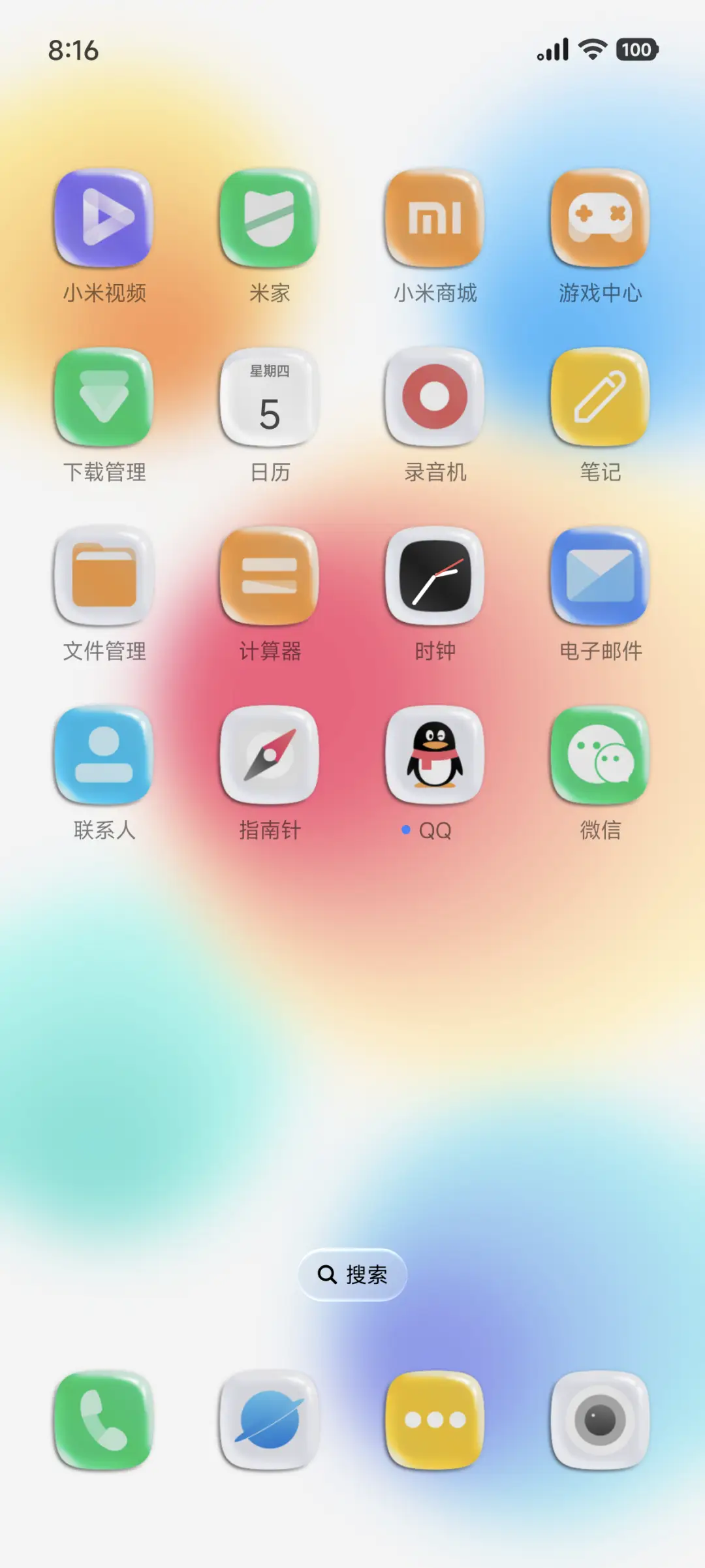
Task: Start the 游戏中心 game center
Action: click(600, 221)
